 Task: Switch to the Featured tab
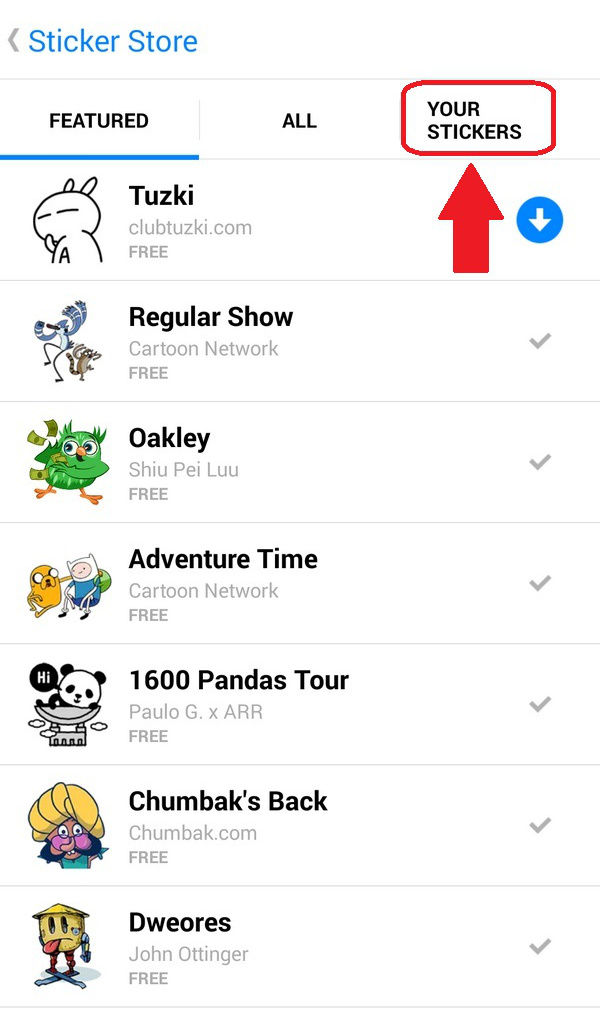[99, 121]
